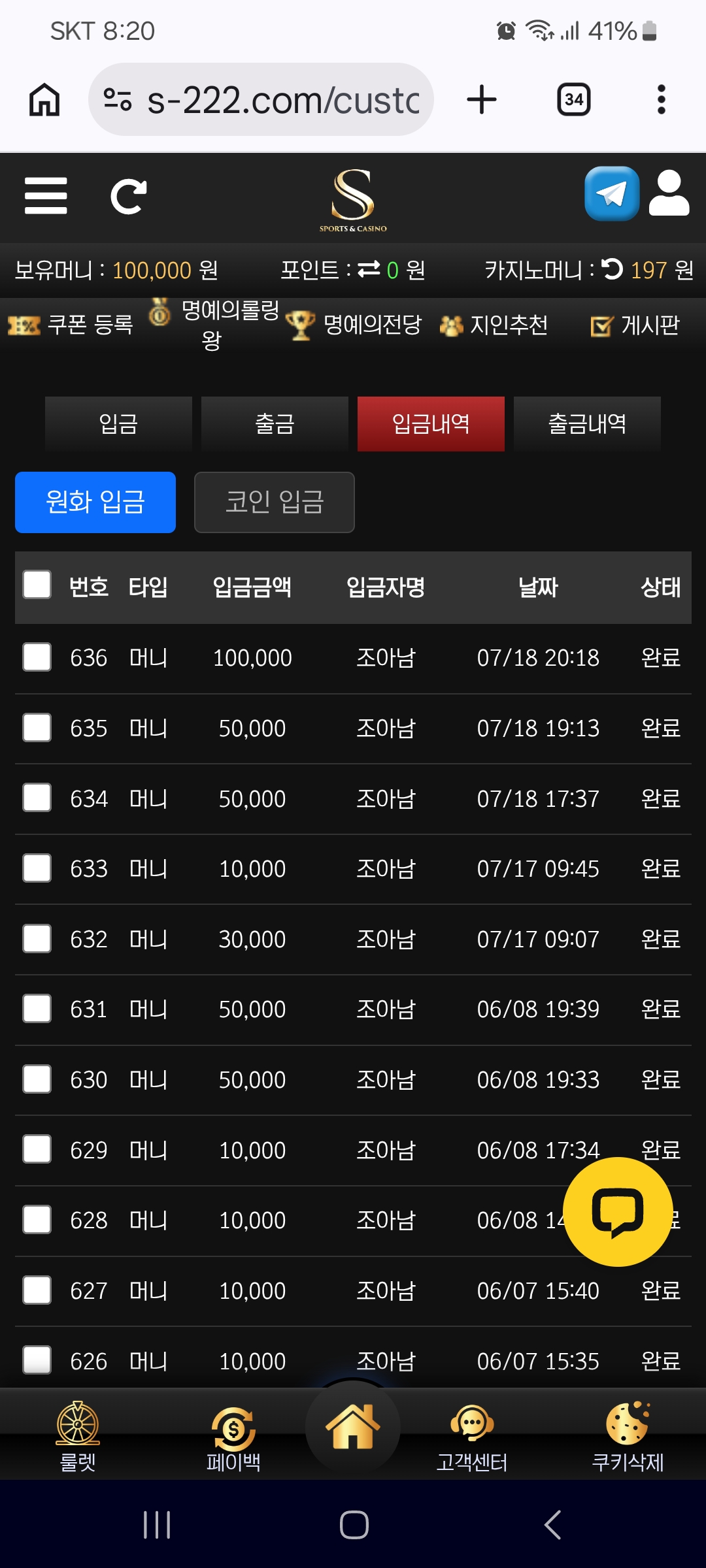Select 코인 입금 option
The height and width of the screenshot is (1568, 706).
[275, 502]
